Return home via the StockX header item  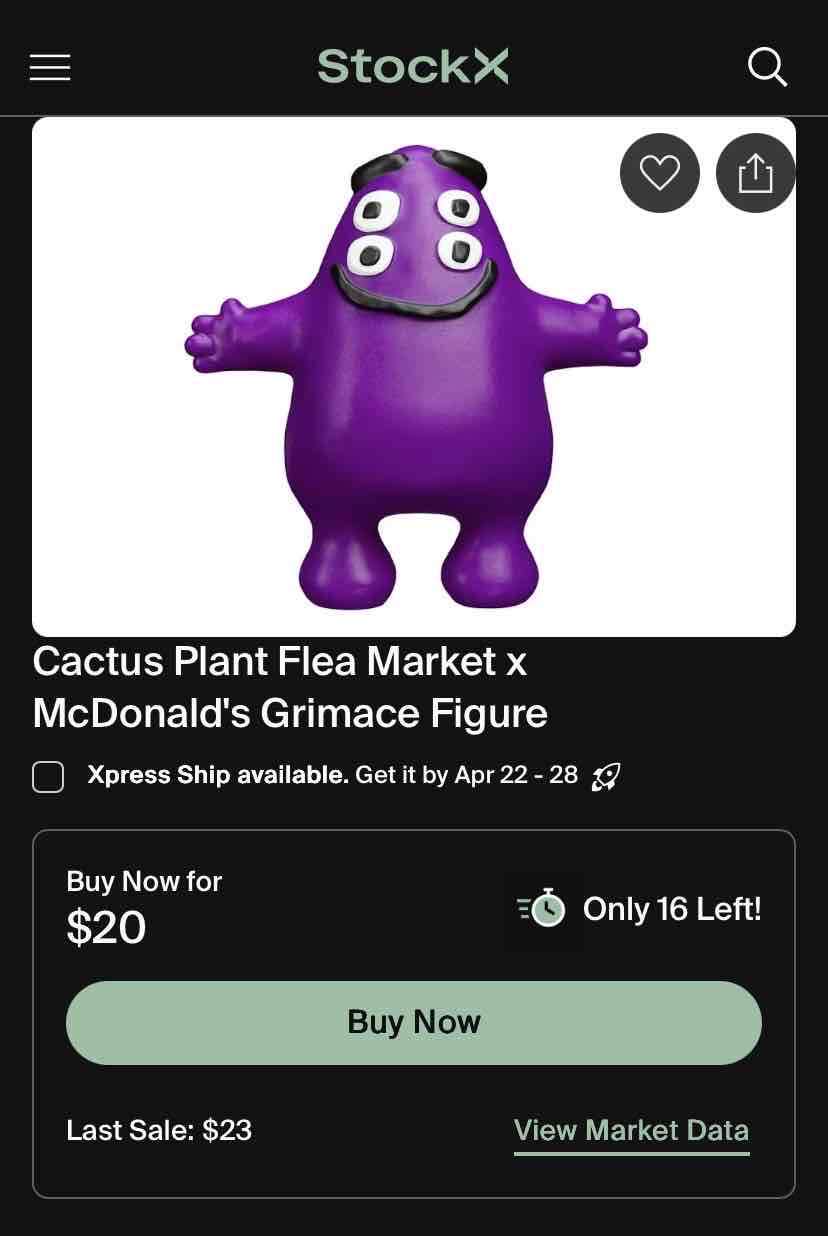coord(413,67)
